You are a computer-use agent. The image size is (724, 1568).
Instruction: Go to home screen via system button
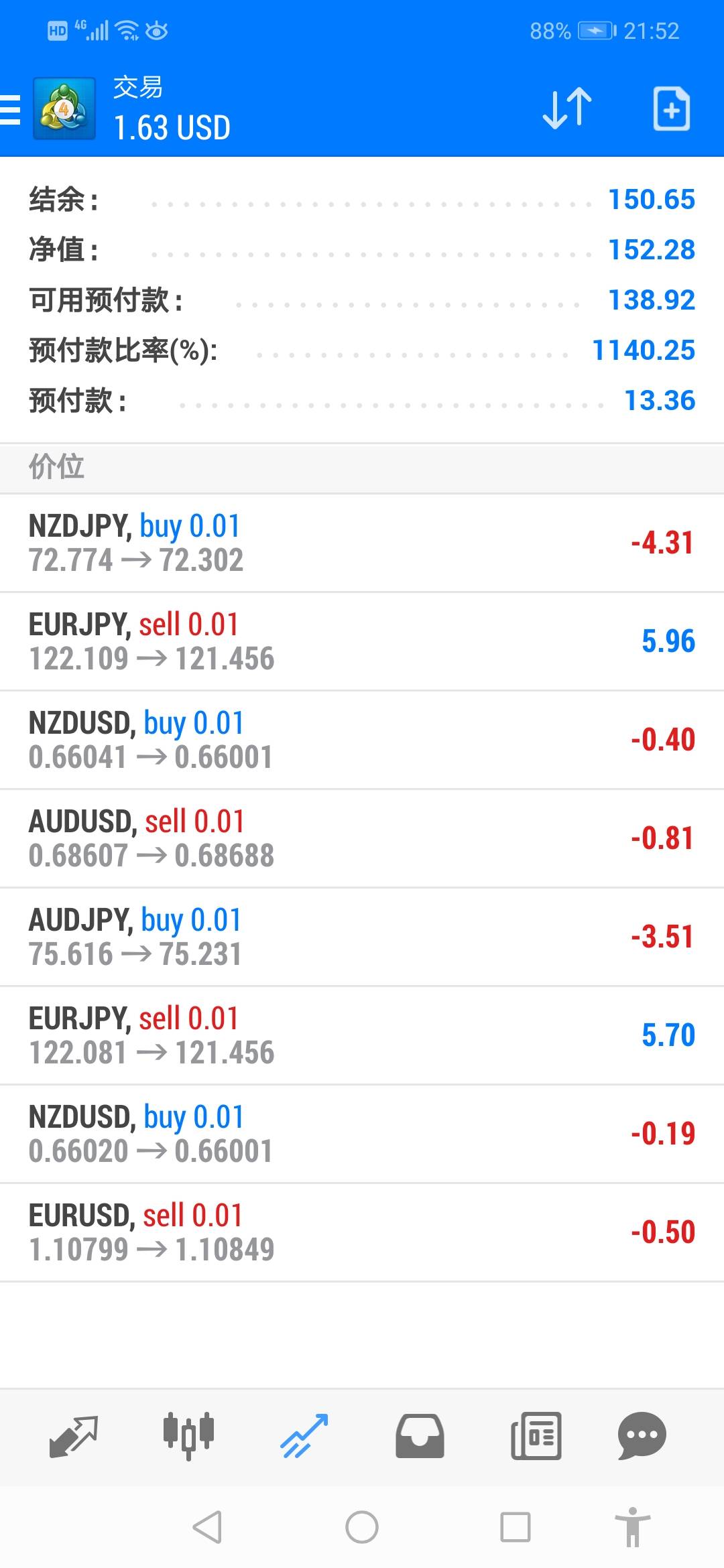click(x=362, y=1527)
